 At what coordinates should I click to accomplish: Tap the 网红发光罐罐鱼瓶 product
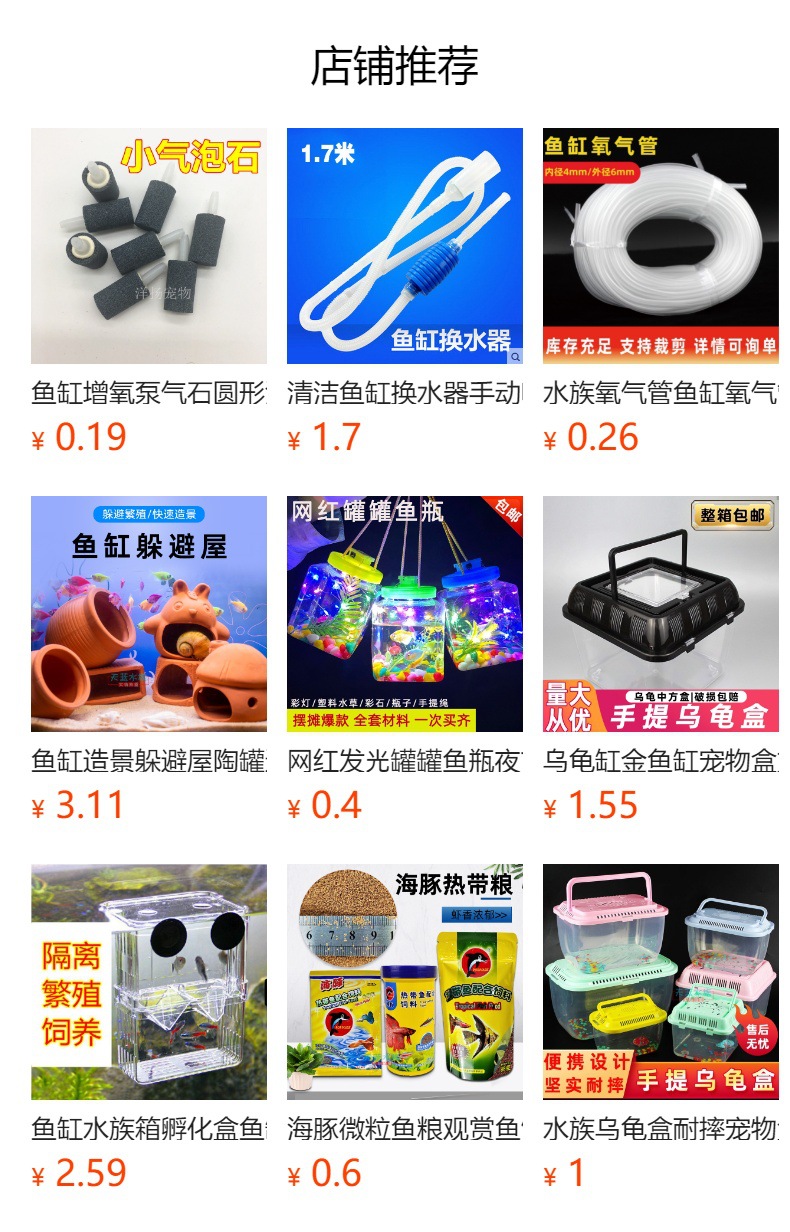(405, 614)
